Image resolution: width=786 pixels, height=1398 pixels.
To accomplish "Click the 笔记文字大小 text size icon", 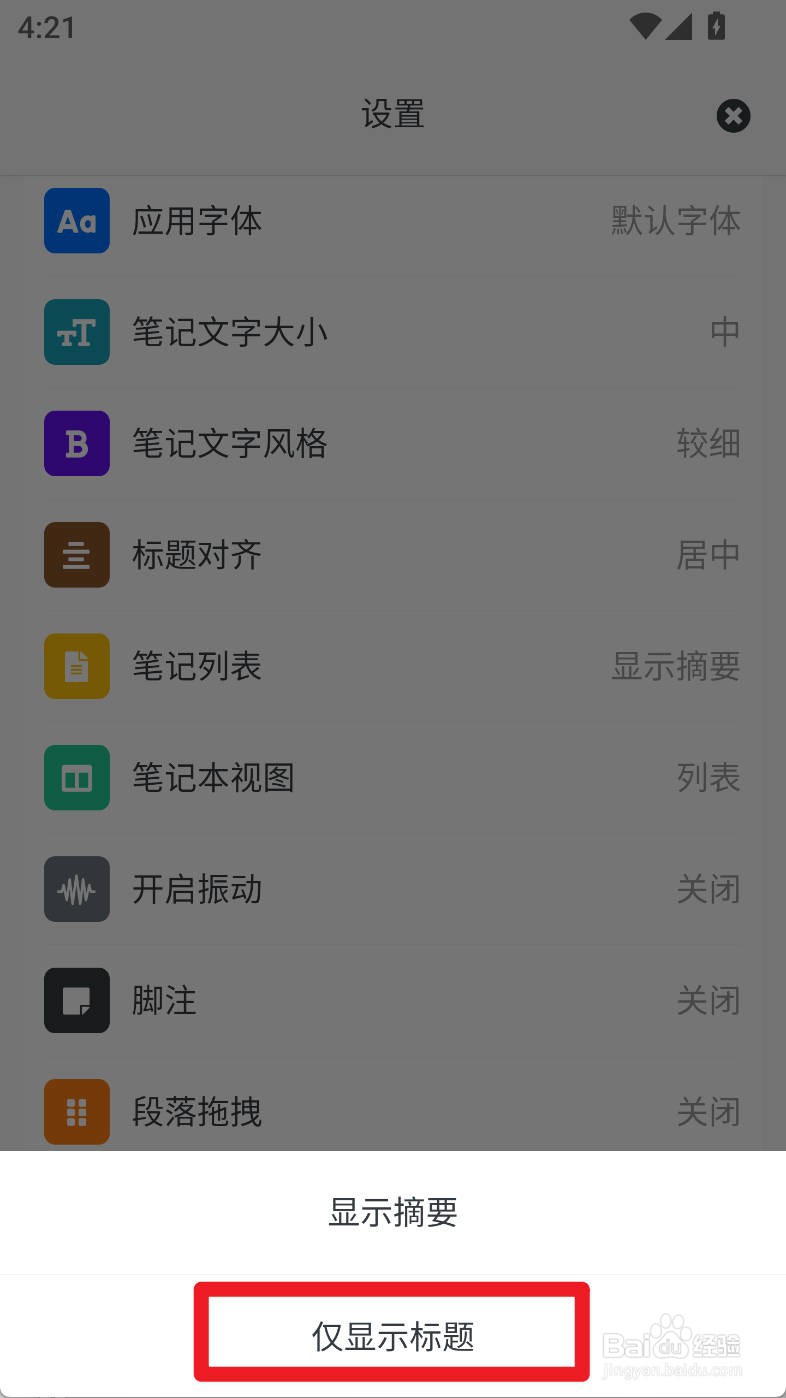I will click(x=77, y=332).
